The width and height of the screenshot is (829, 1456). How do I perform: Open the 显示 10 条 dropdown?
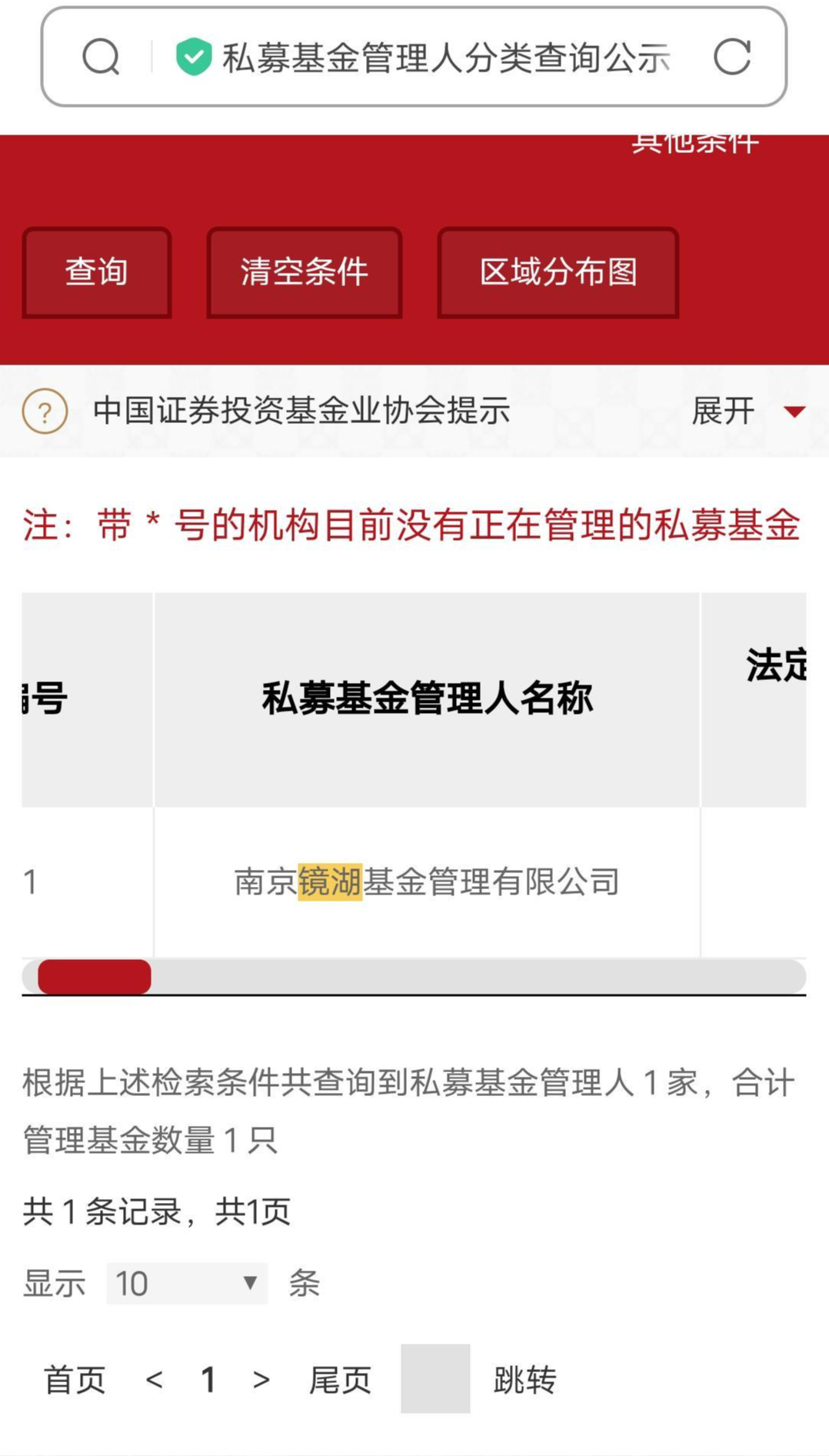(x=187, y=1283)
